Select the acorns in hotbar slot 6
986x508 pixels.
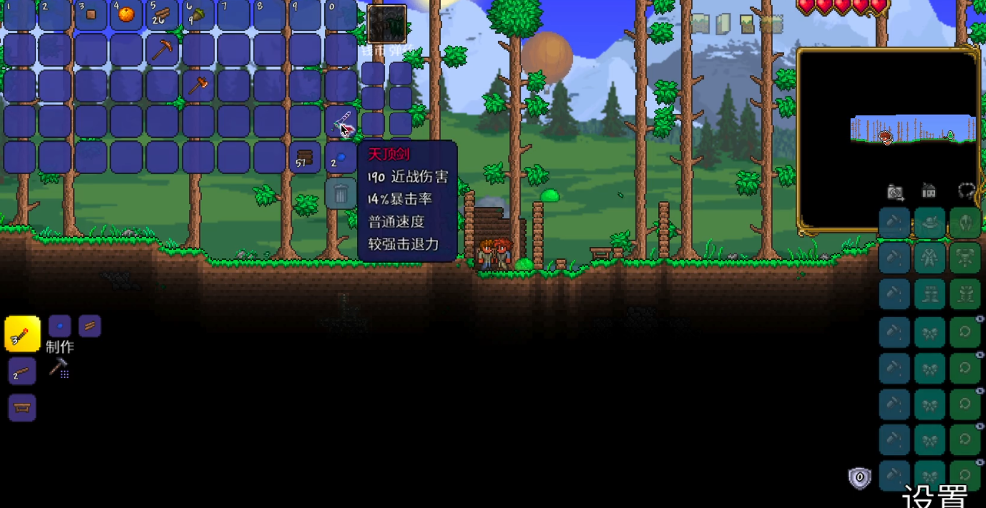[x=198, y=14]
